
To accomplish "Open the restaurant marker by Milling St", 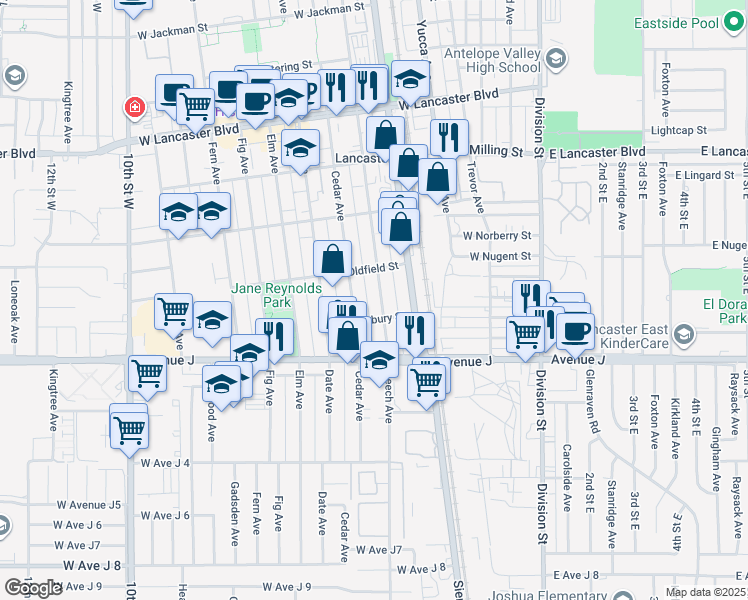I will 450,137.
